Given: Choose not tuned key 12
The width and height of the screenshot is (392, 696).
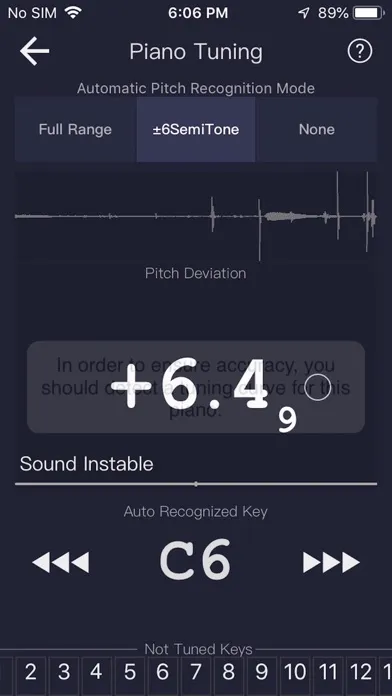Looking at the screenshot, I should pos(361,675).
